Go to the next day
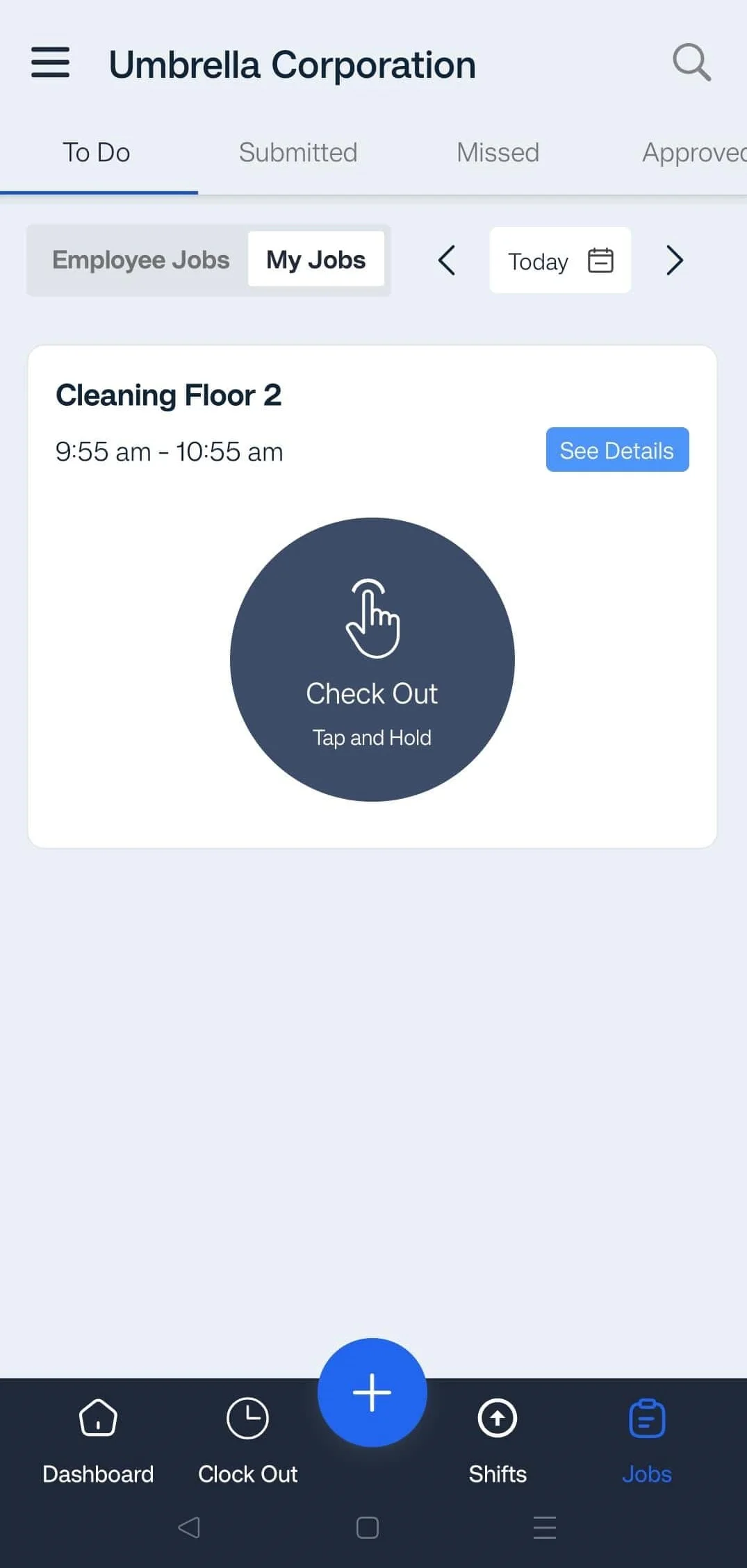 (x=674, y=261)
